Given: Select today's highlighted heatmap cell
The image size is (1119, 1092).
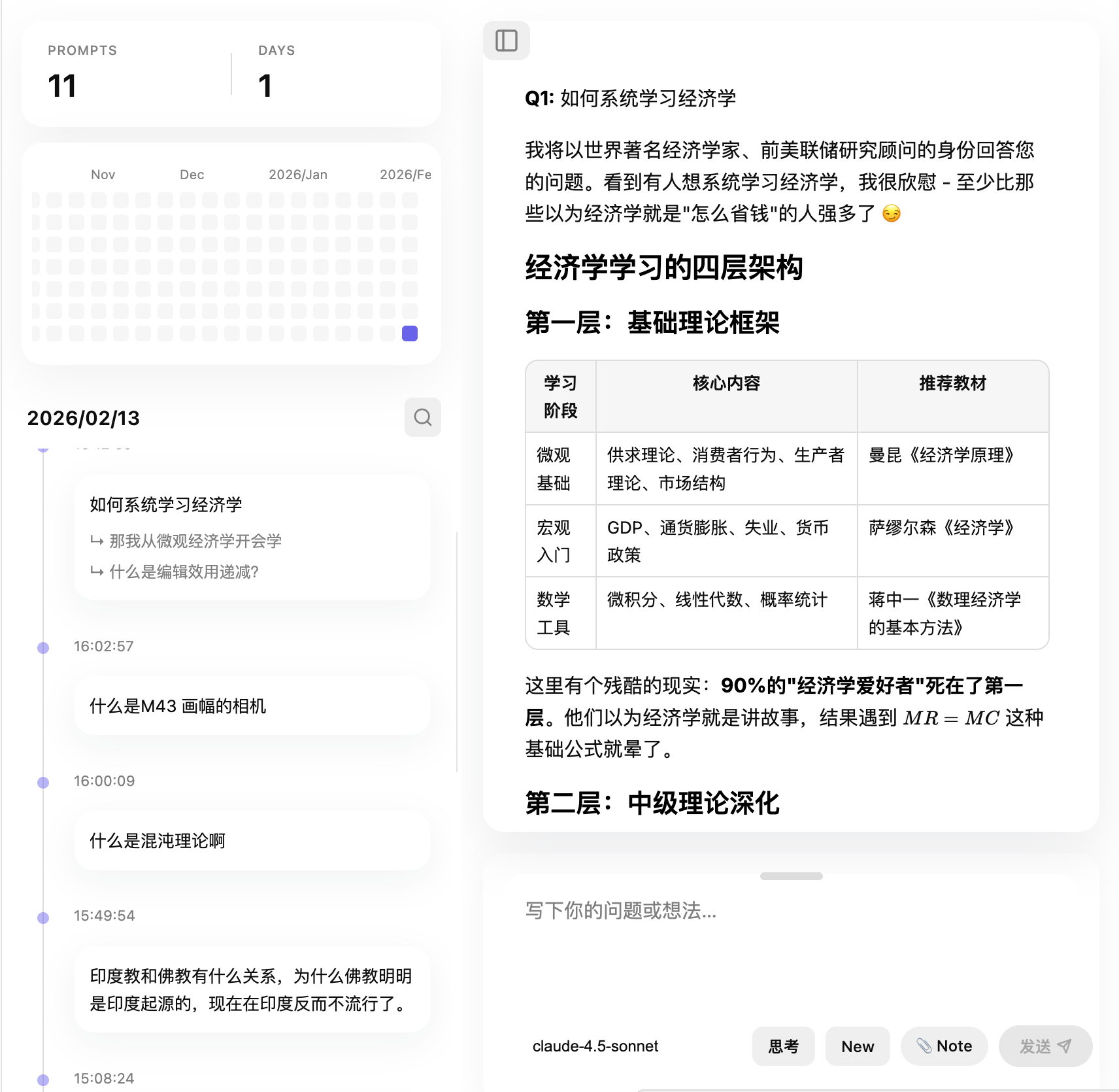Looking at the screenshot, I should coord(410,333).
